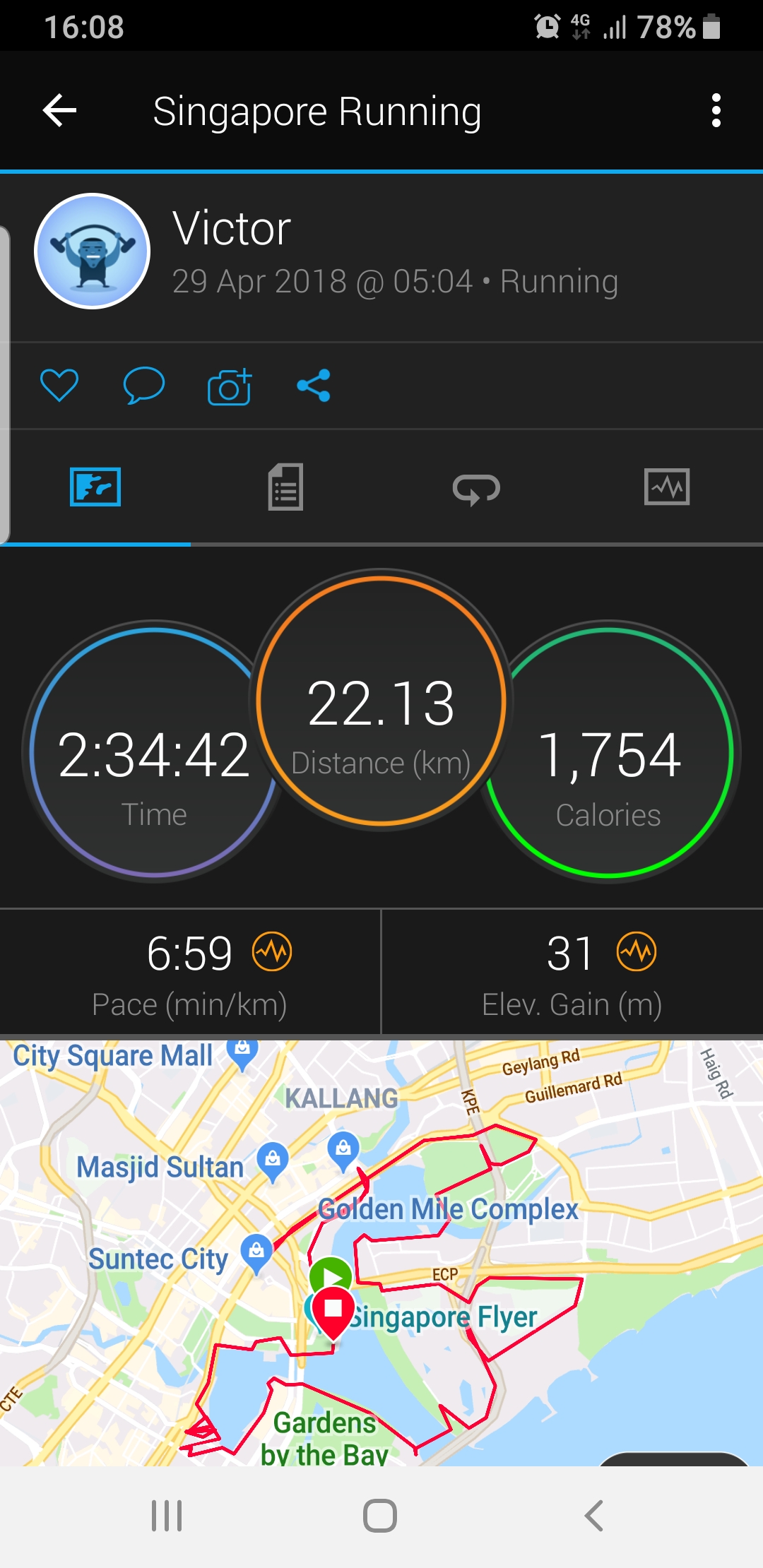The height and width of the screenshot is (1568, 763).
Task: Open the elevation chart icon beside 31
Action: (637, 951)
